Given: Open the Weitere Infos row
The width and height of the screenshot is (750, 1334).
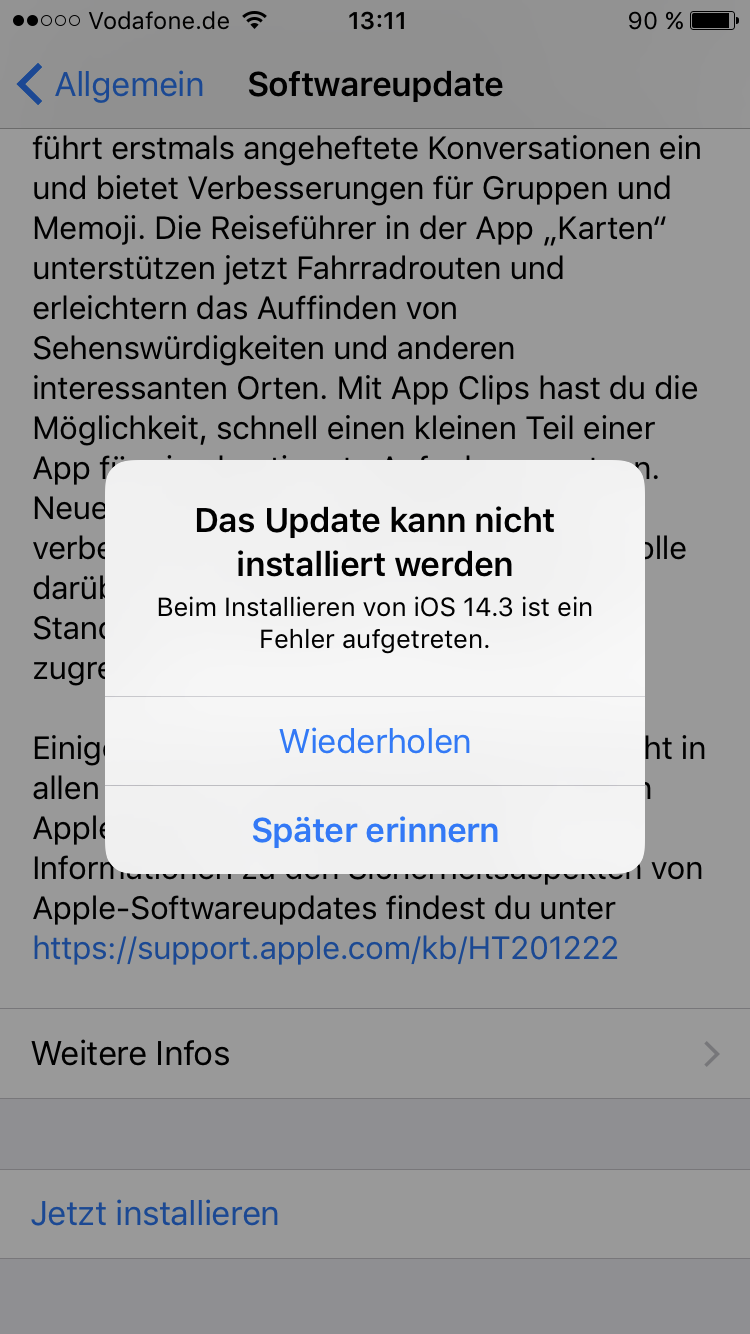Looking at the screenshot, I should coord(375,1053).
